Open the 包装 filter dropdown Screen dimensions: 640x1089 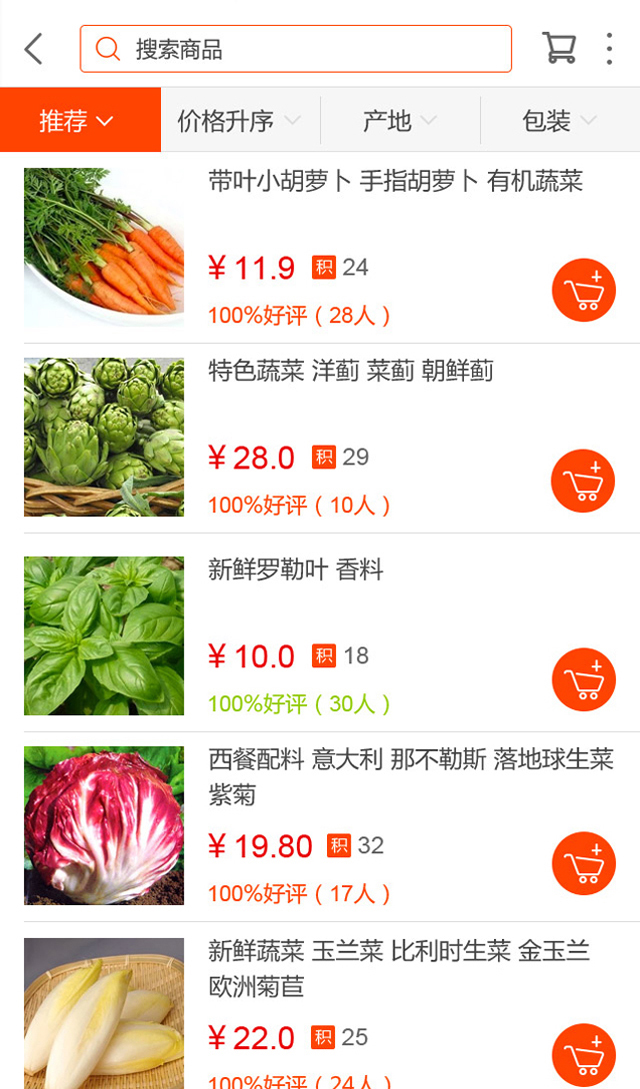pos(560,121)
